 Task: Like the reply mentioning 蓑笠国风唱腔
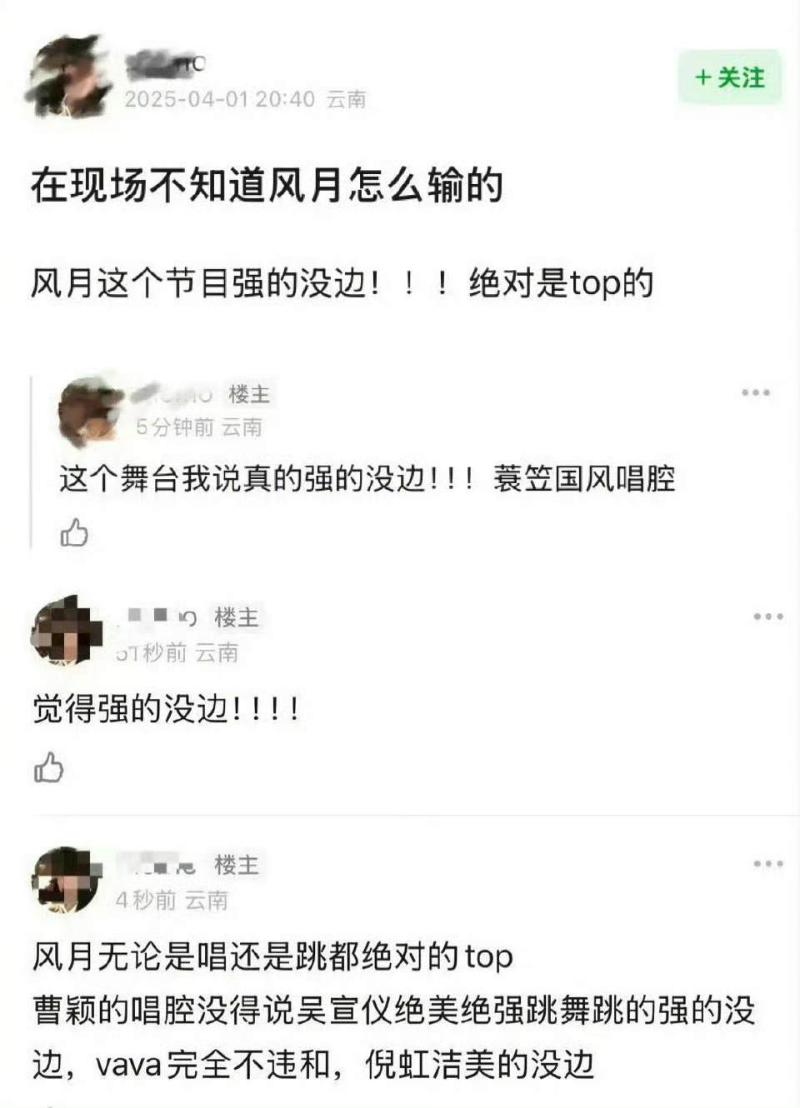tap(75, 533)
